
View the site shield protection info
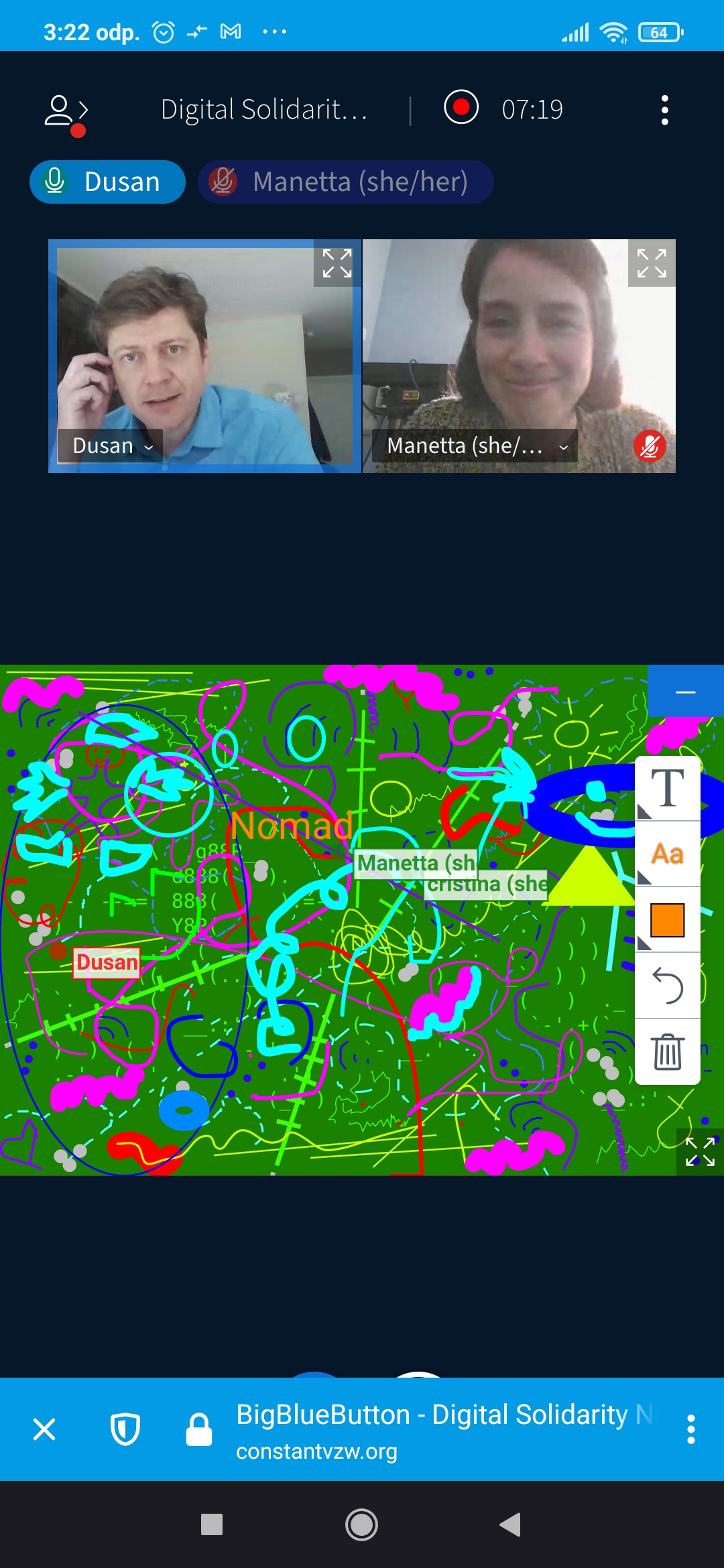pos(125,1429)
